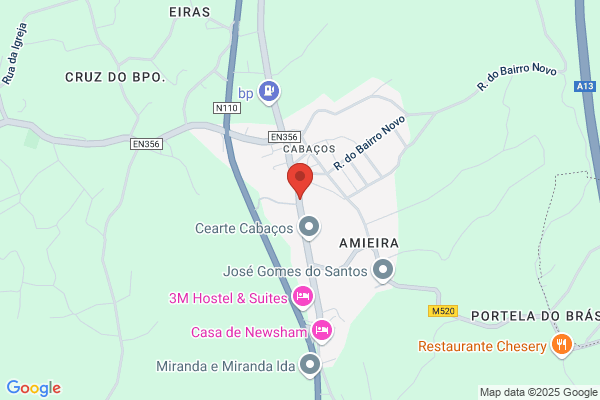Image resolution: width=600 pixels, height=400 pixels.
Task: Open the bp gas station marker
Action: 269,92
